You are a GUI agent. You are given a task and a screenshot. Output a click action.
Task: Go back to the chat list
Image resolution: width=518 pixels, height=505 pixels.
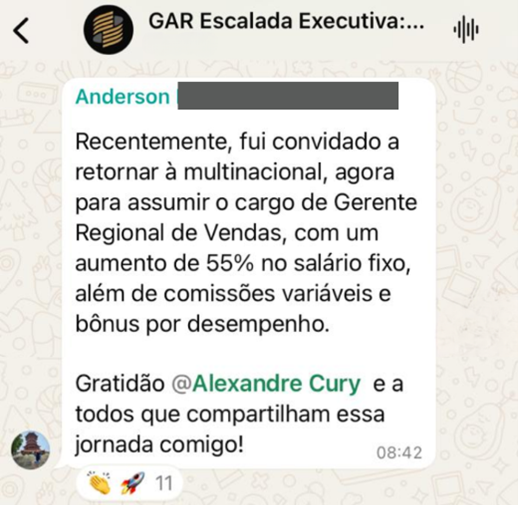tap(21, 30)
